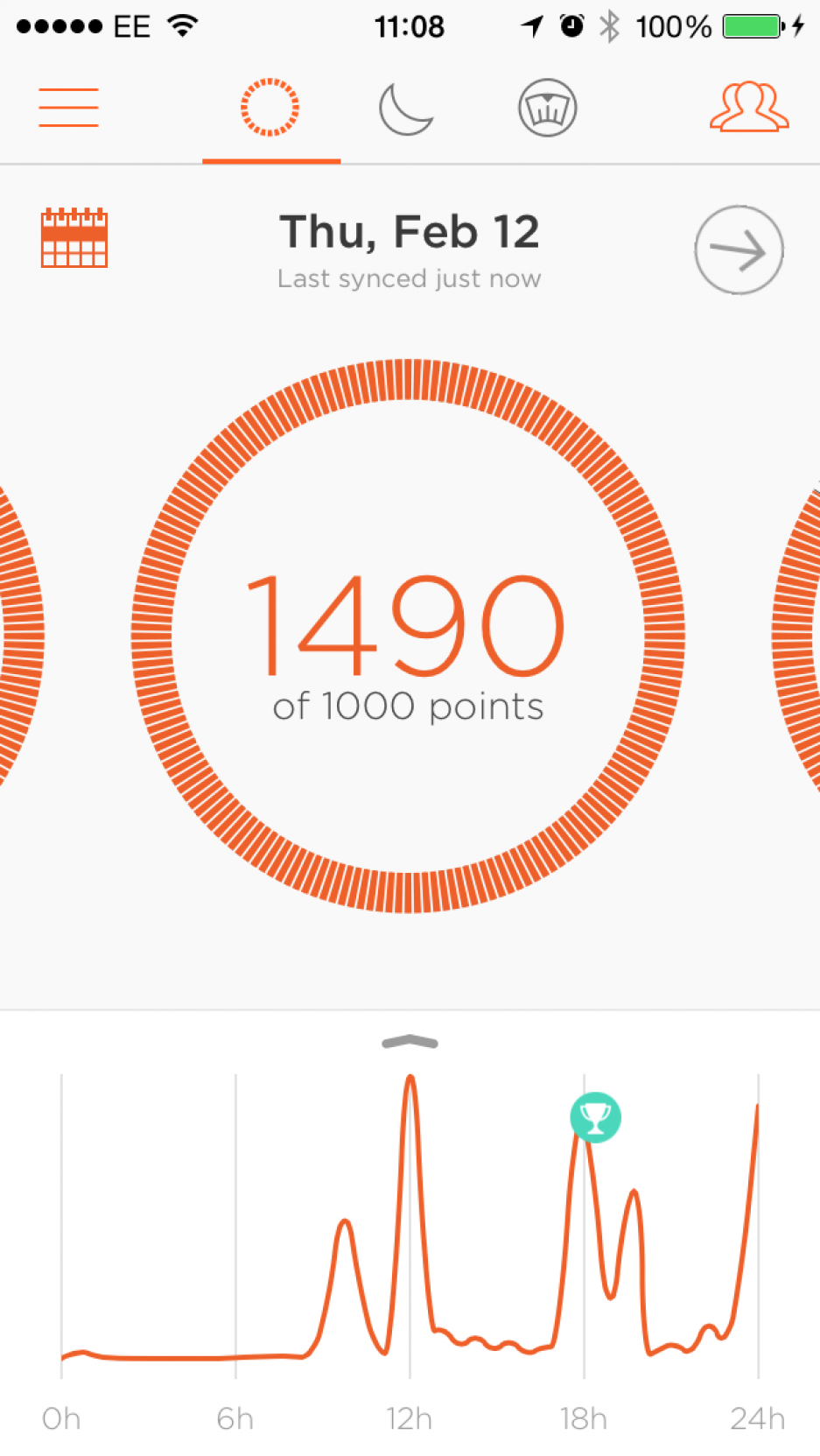Open the 1490 points activity ring
Image resolution: width=820 pixels, height=1456 pixels.
408,636
